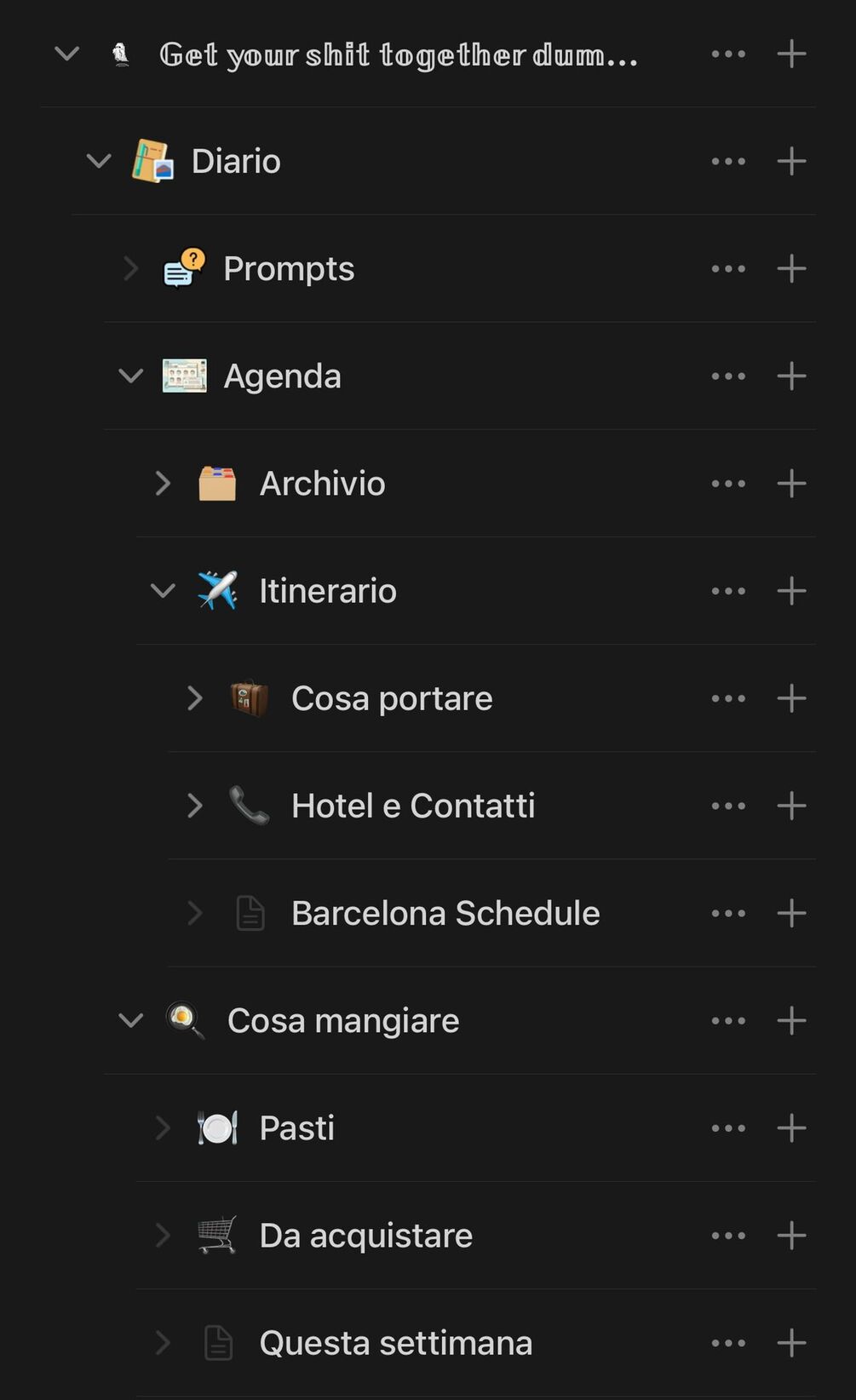Add a page inside Diario
Image resolution: width=856 pixels, height=1400 pixels.
[791, 161]
